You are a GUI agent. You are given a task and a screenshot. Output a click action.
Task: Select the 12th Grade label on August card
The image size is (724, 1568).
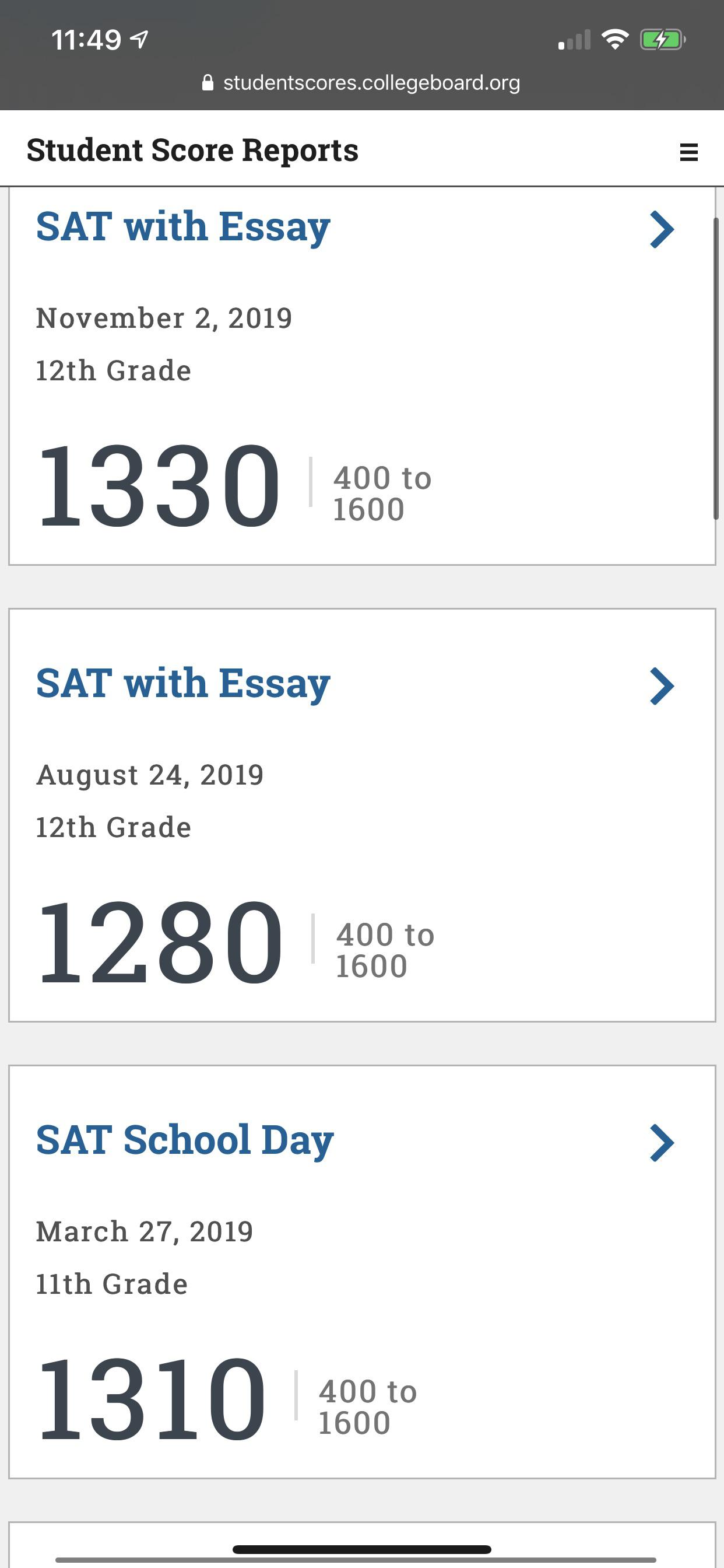click(114, 827)
